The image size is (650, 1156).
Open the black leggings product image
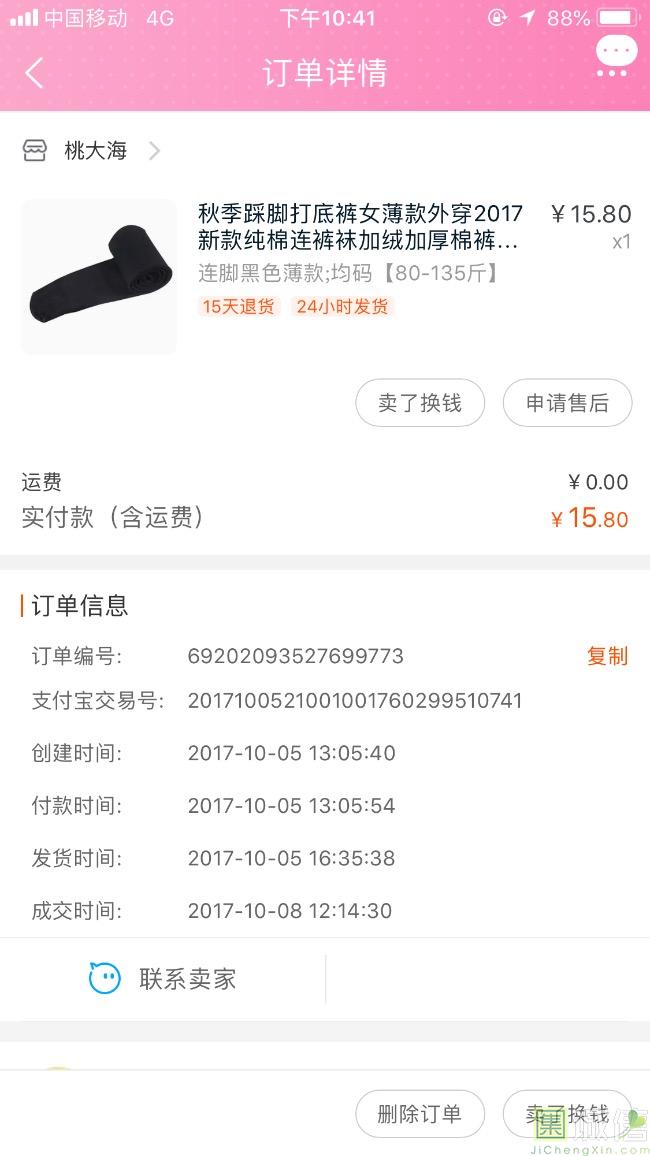[99, 277]
